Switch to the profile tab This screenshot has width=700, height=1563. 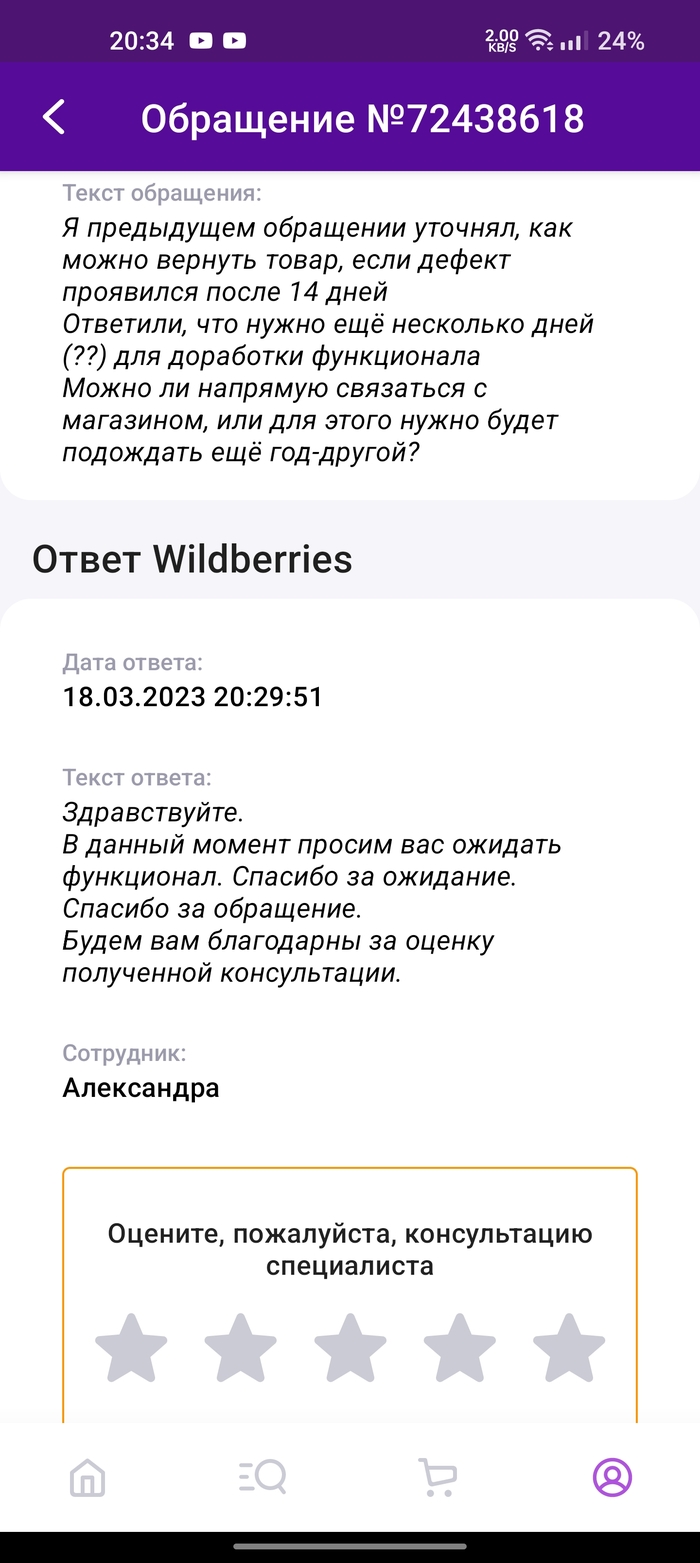coord(612,1476)
